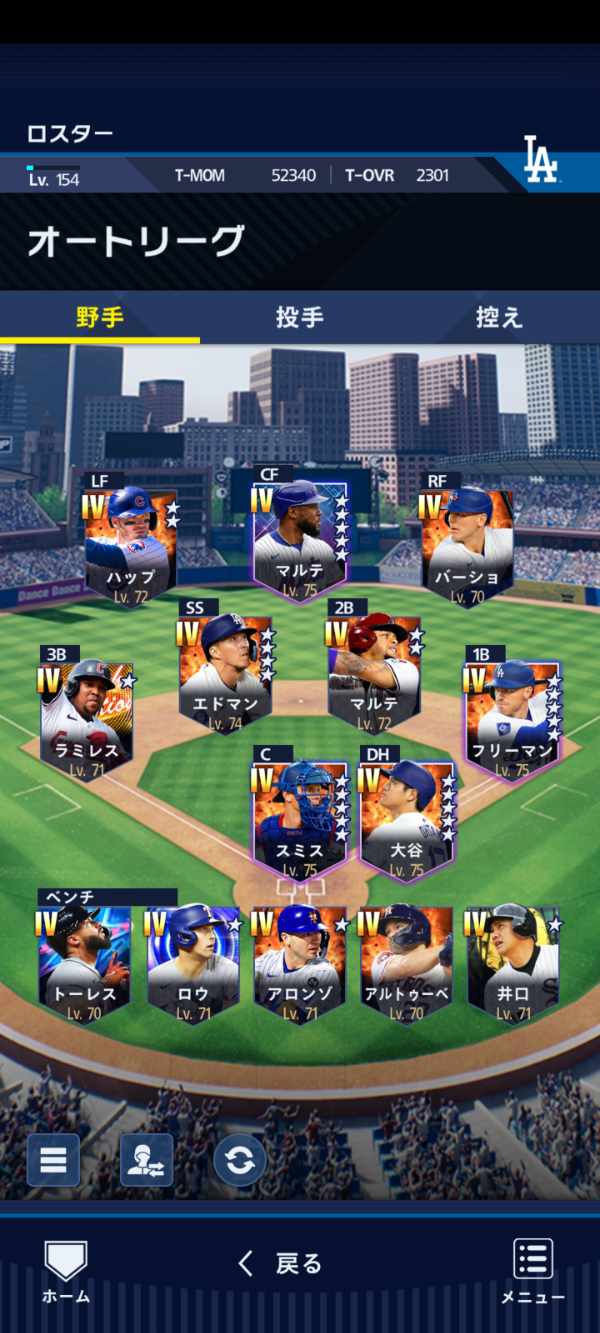Viewport: 600px width, 1333px height.
Task: Tap 戻る to go back
Action: coord(282,1264)
